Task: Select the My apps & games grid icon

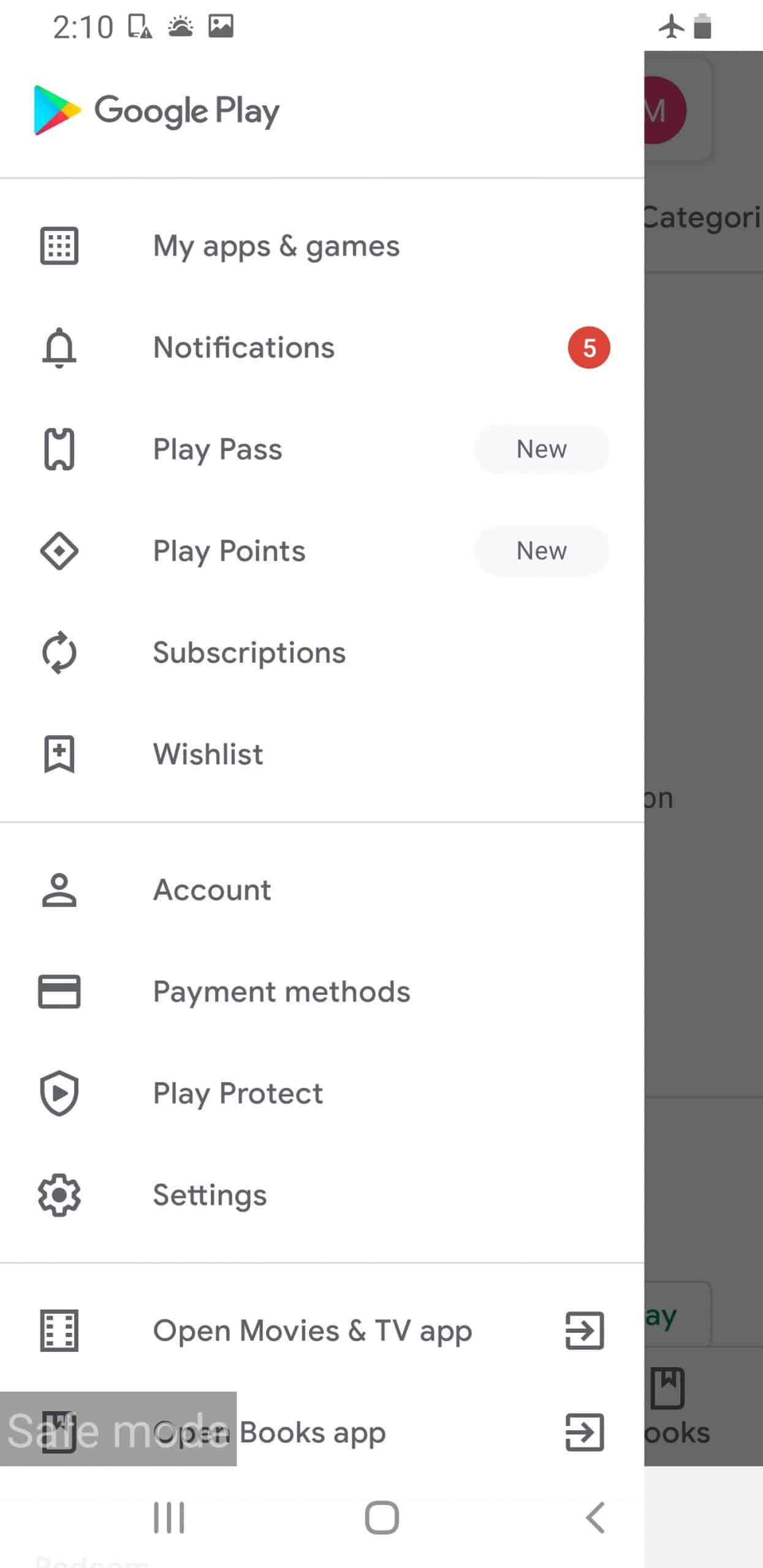Action: (x=59, y=246)
